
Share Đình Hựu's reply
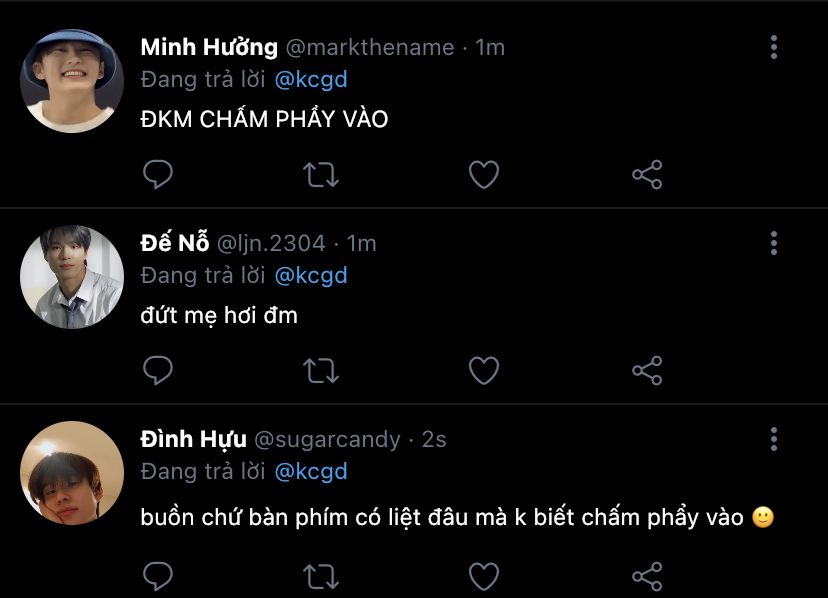pos(647,575)
